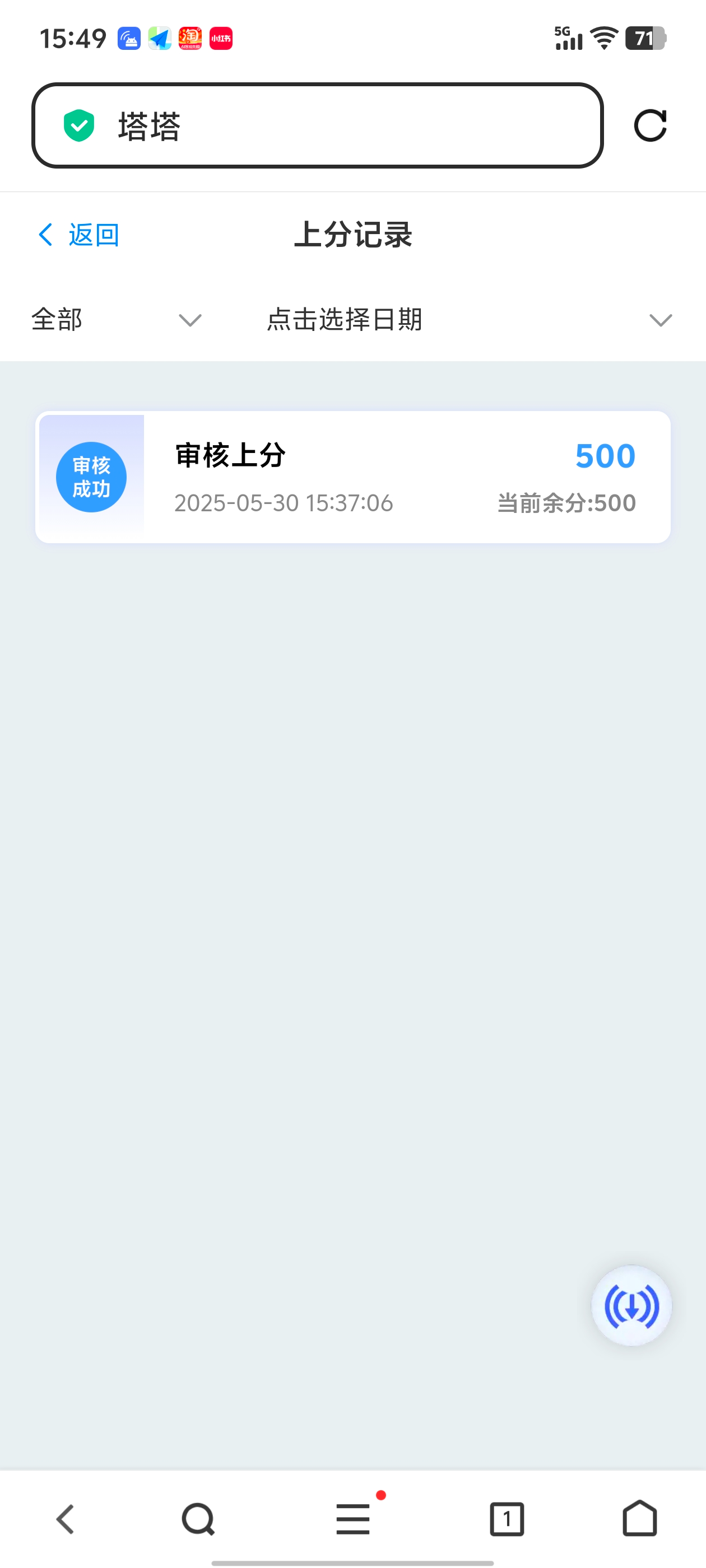The width and height of the screenshot is (706, 1568).
Task: Tap the floating download button
Action: pos(631,1306)
